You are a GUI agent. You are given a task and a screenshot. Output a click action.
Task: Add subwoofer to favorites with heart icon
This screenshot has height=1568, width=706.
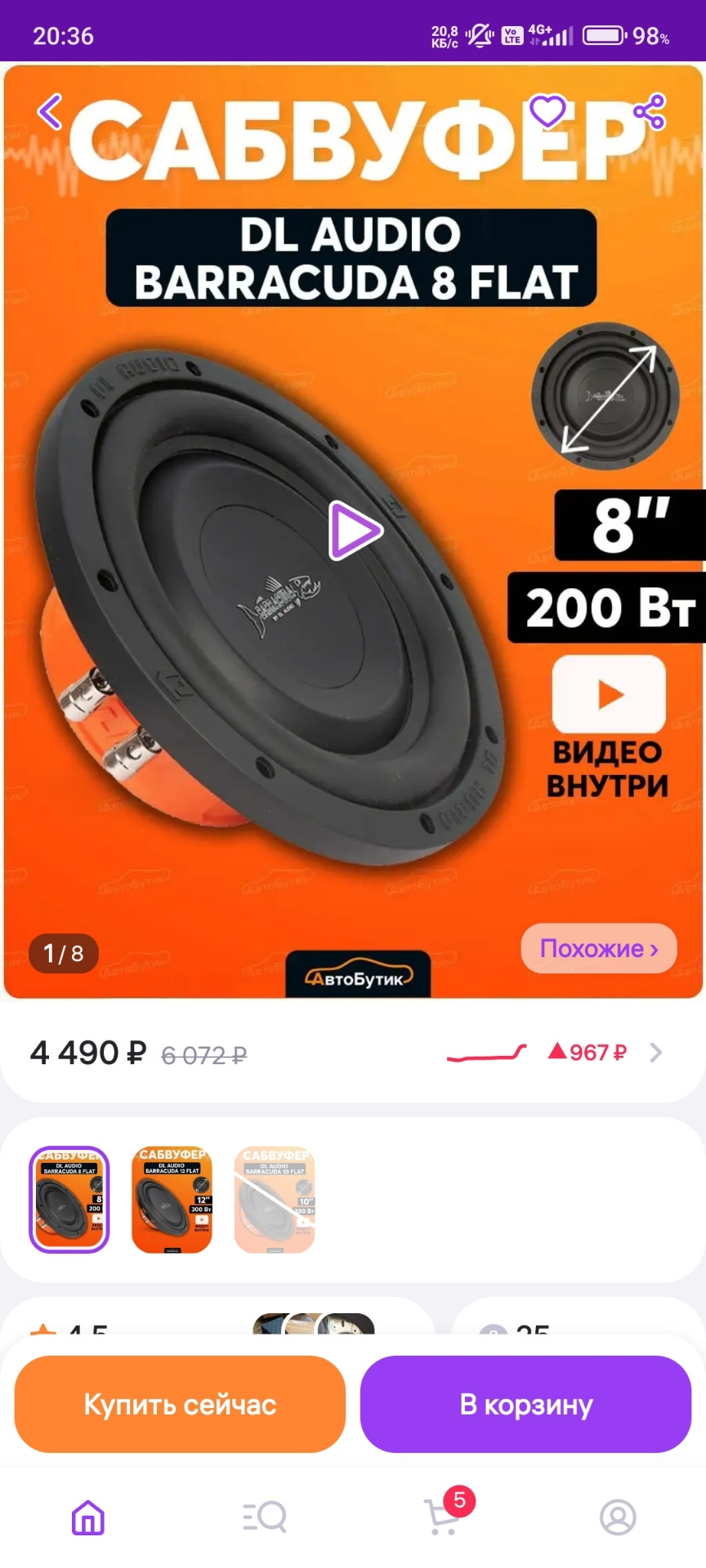[547, 111]
